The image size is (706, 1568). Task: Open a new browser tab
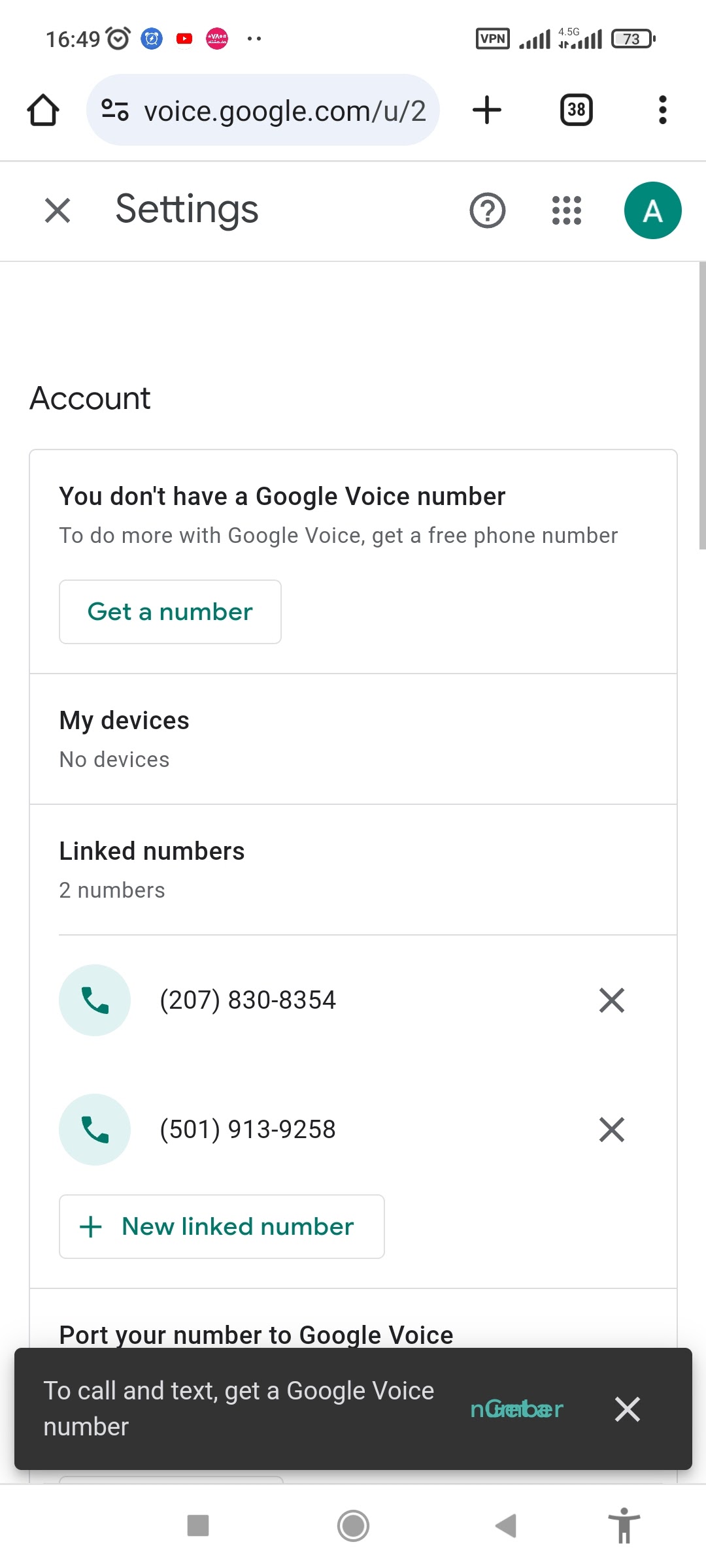[x=487, y=110]
